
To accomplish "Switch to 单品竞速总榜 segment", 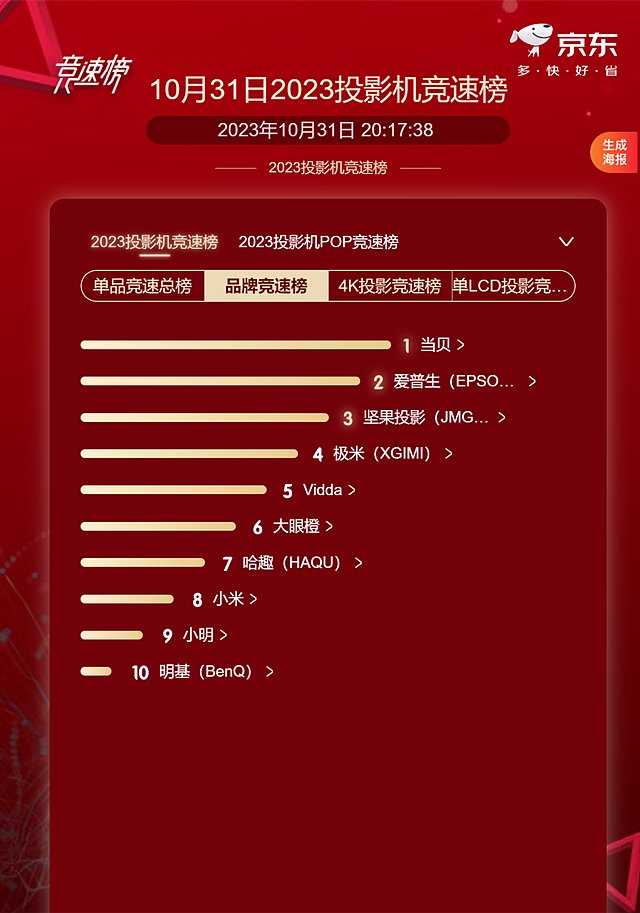I will click(x=143, y=286).
